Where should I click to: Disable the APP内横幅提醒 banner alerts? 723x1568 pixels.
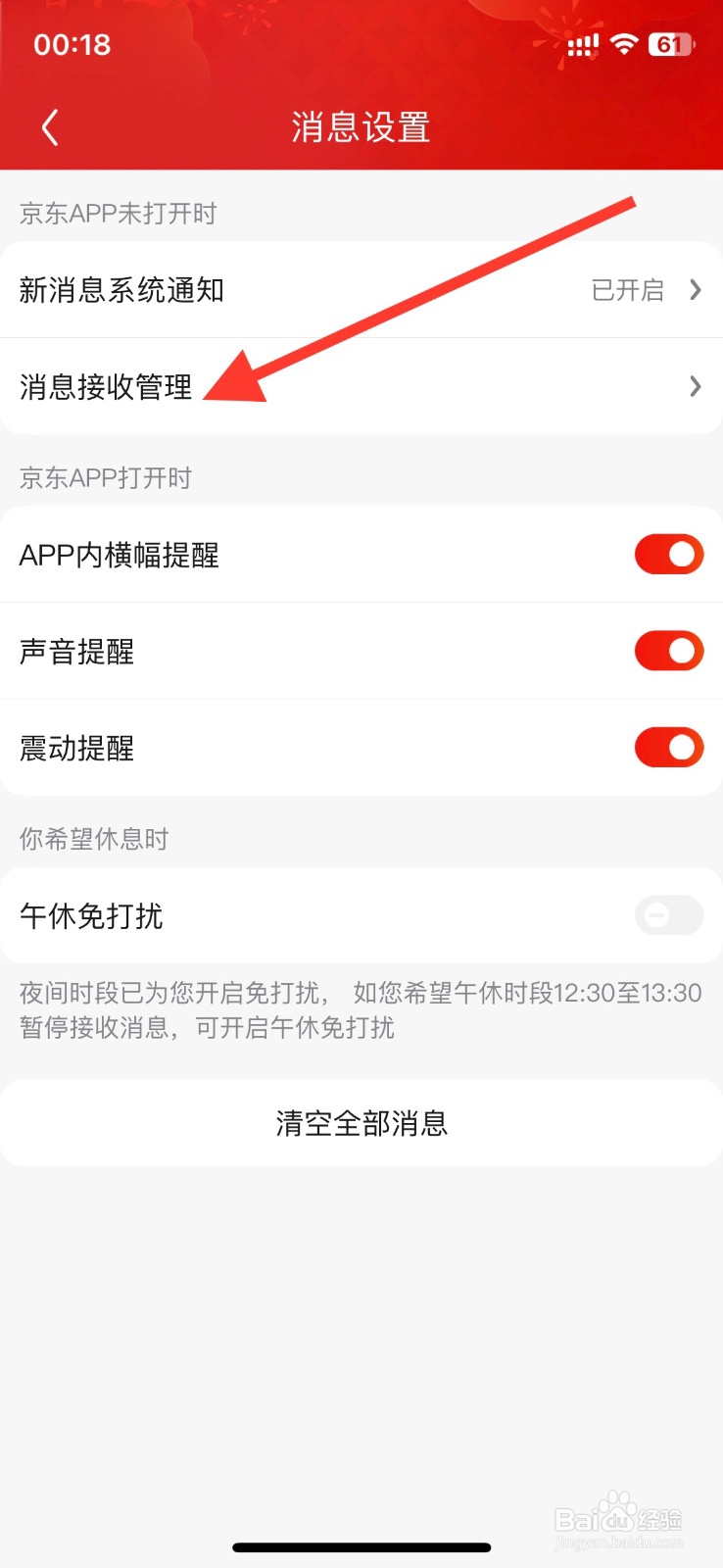point(668,554)
